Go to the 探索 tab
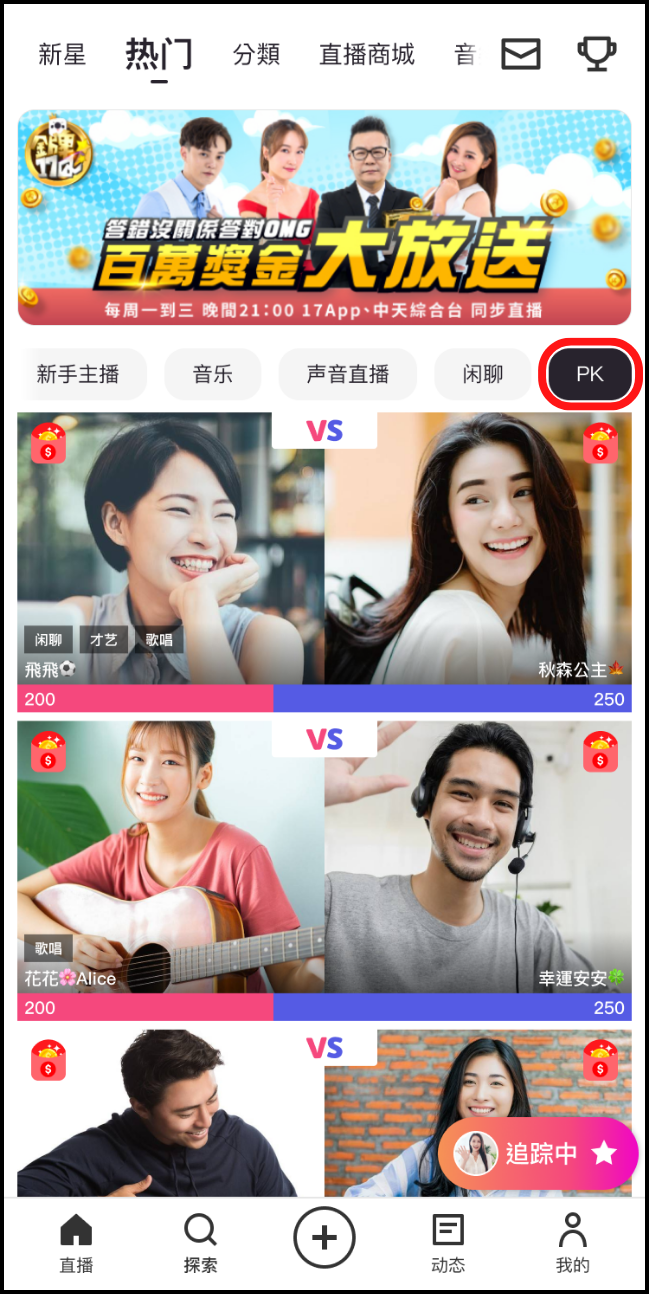Screen dimensions: 652x1294 [x=200, y=1243]
